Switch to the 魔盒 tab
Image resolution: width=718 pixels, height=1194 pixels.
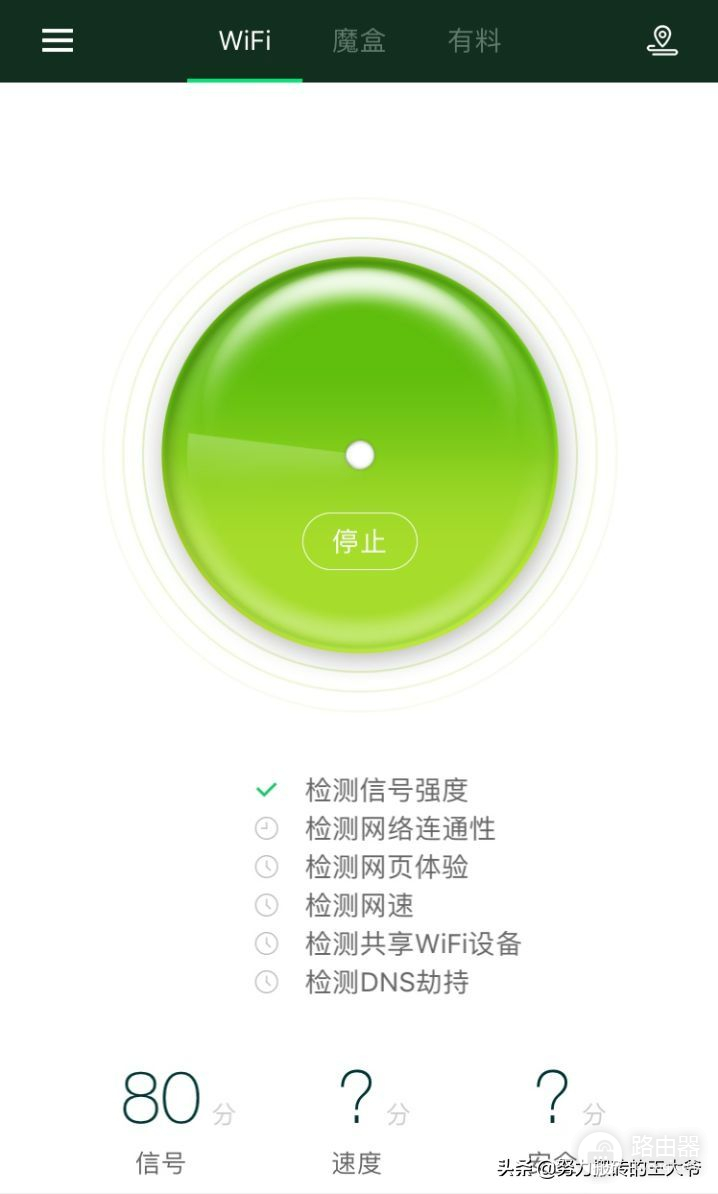click(359, 41)
